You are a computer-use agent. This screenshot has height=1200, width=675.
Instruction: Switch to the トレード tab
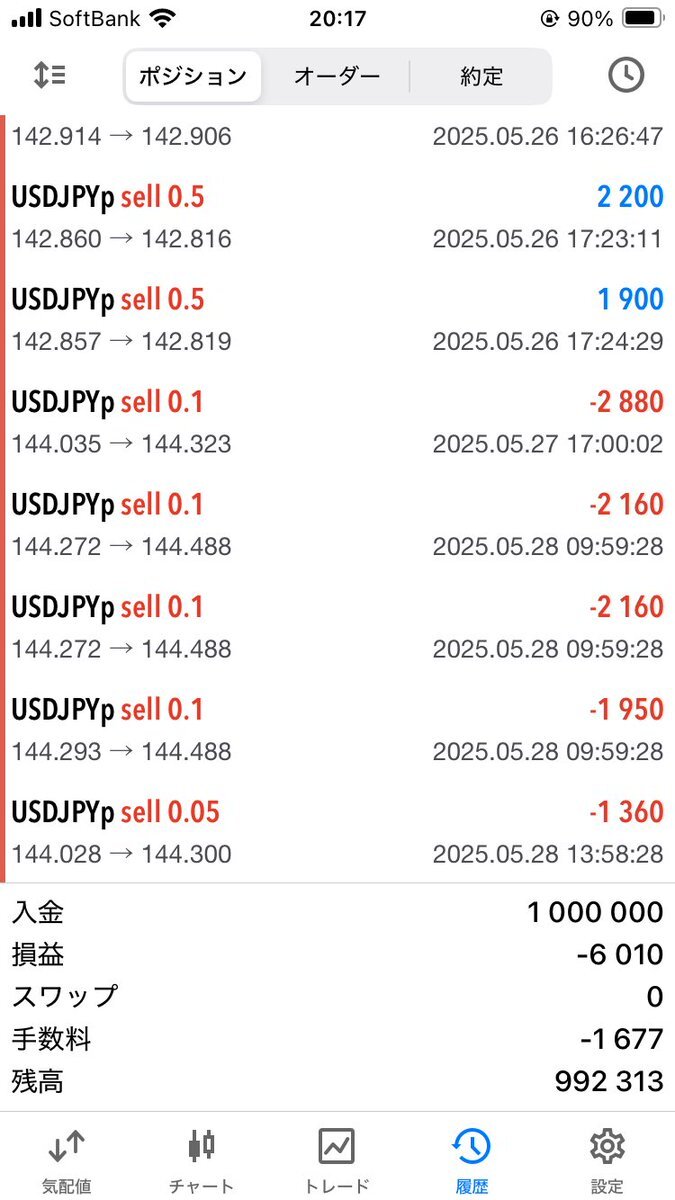pos(337,1160)
